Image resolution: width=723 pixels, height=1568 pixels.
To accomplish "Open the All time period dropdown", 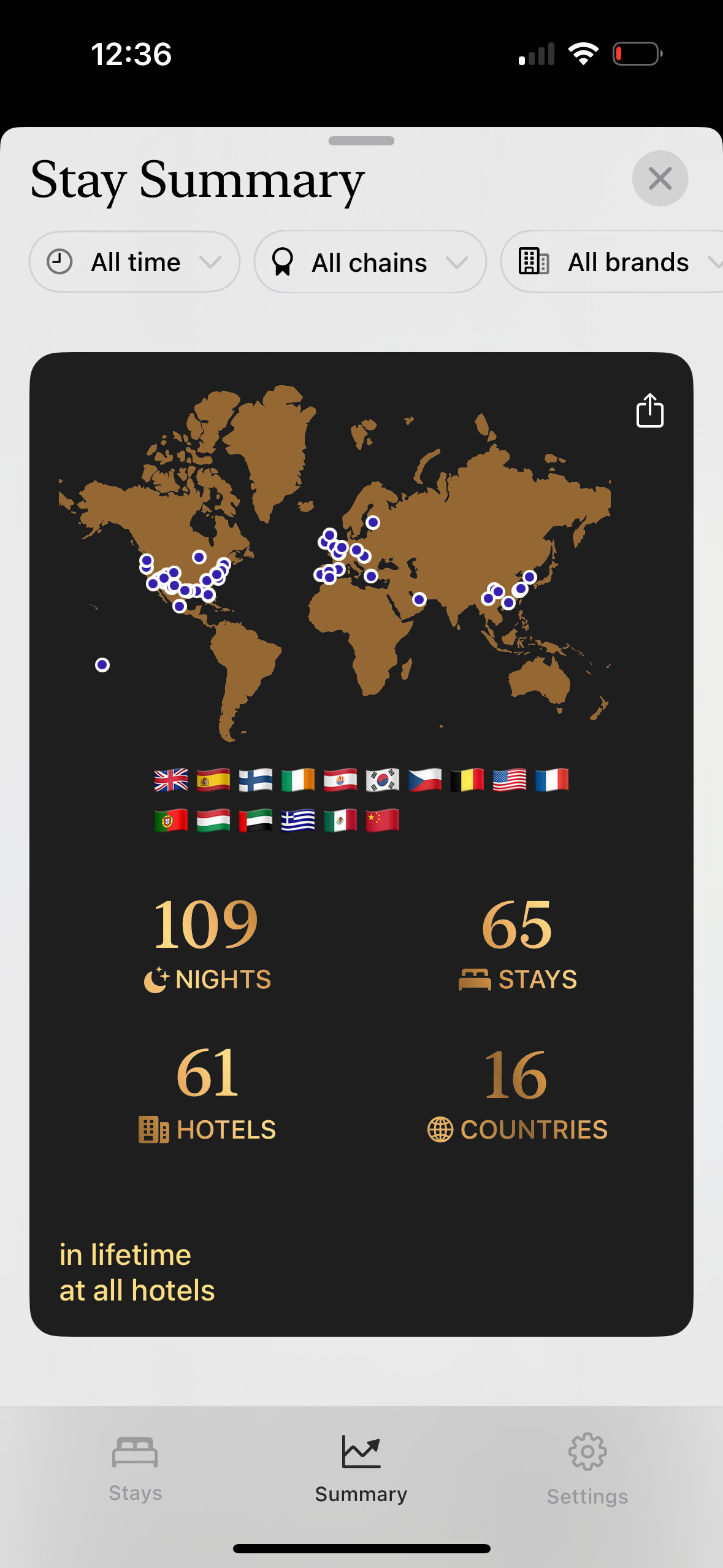I will click(134, 262).
